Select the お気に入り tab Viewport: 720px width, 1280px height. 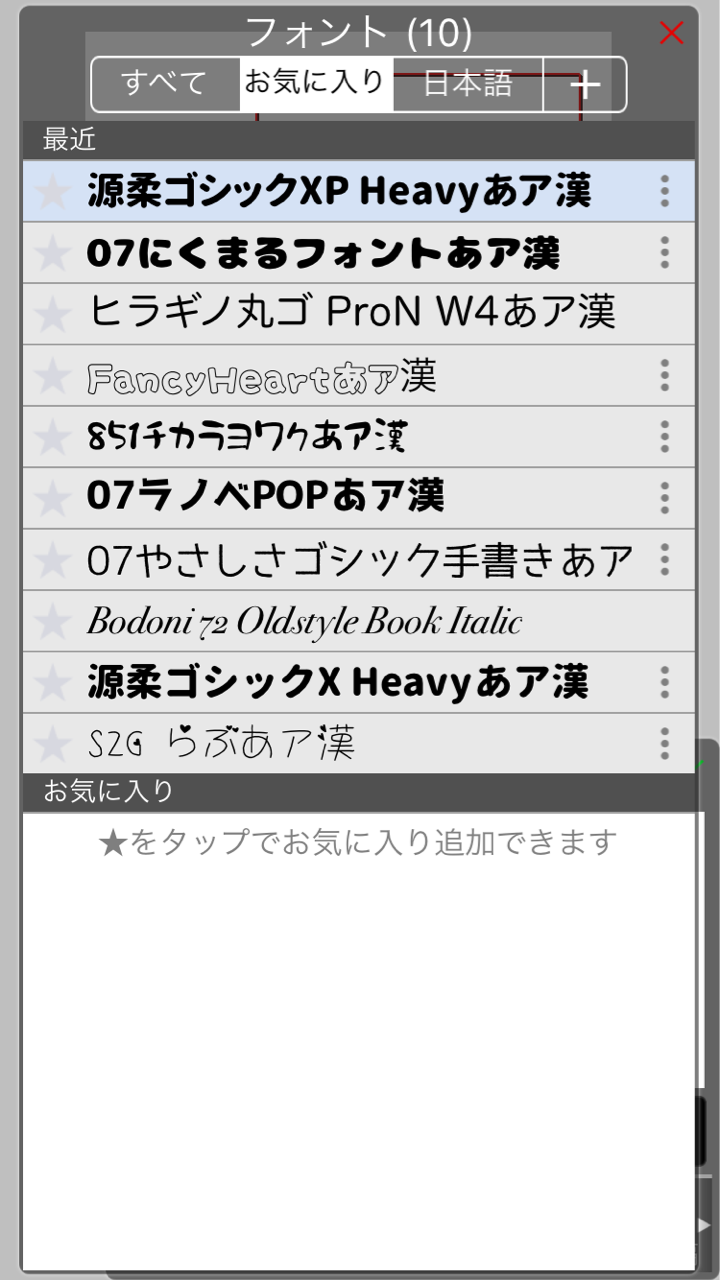click(x=316, y=83)
